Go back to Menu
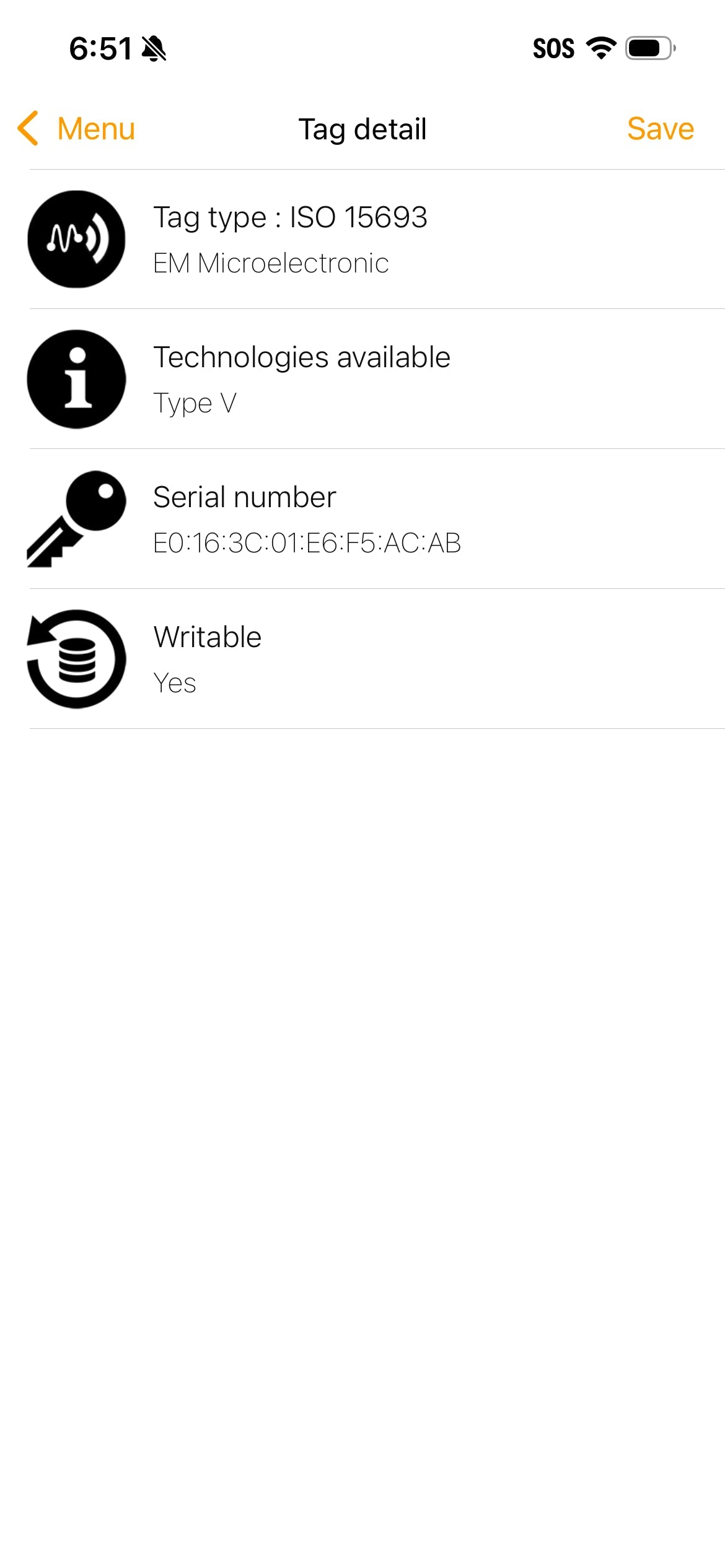 pyautogui.click(x=76, y=129)
